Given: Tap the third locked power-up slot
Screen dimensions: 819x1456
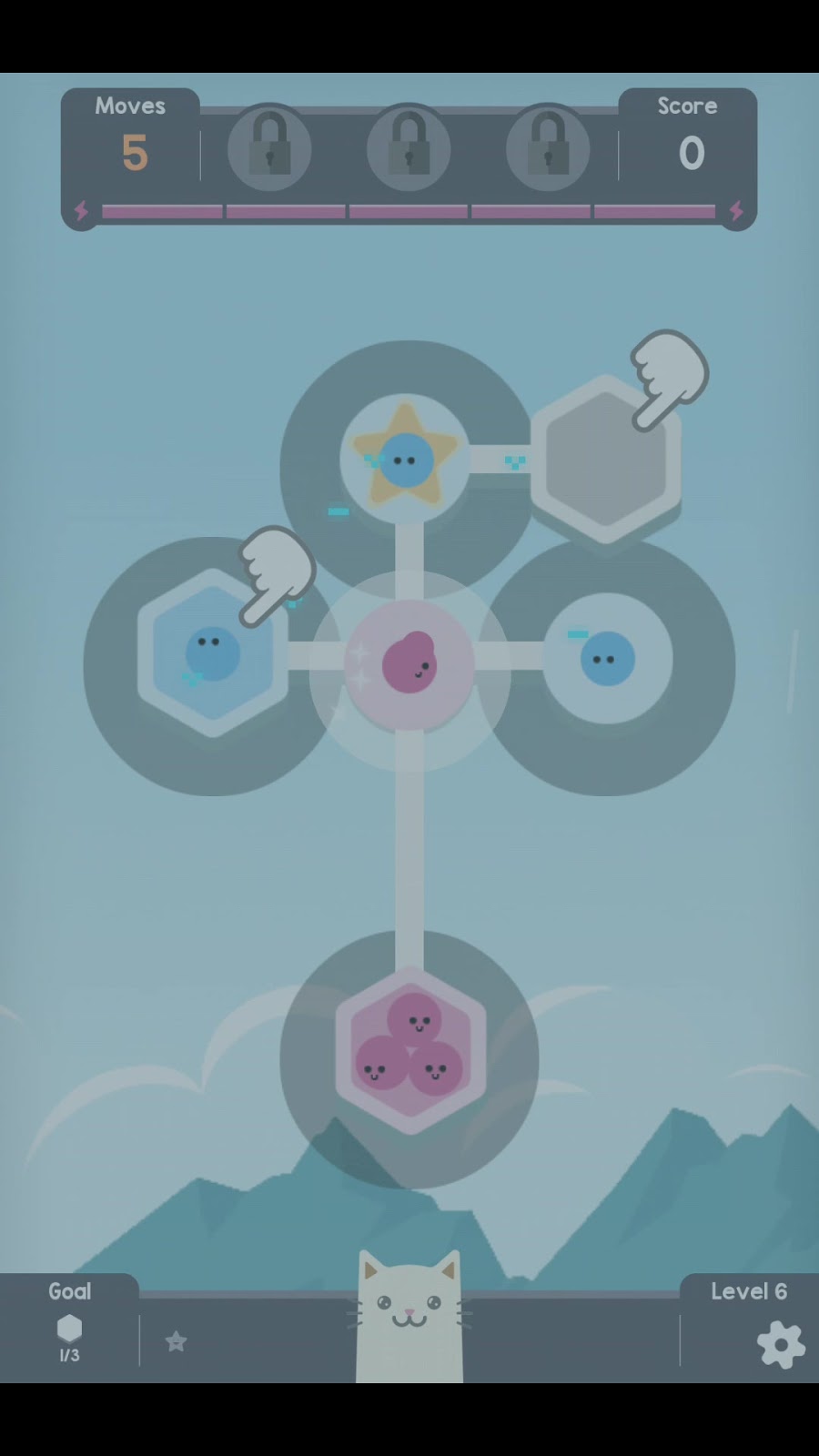Looking at the screenshot, I should point(548,147).
